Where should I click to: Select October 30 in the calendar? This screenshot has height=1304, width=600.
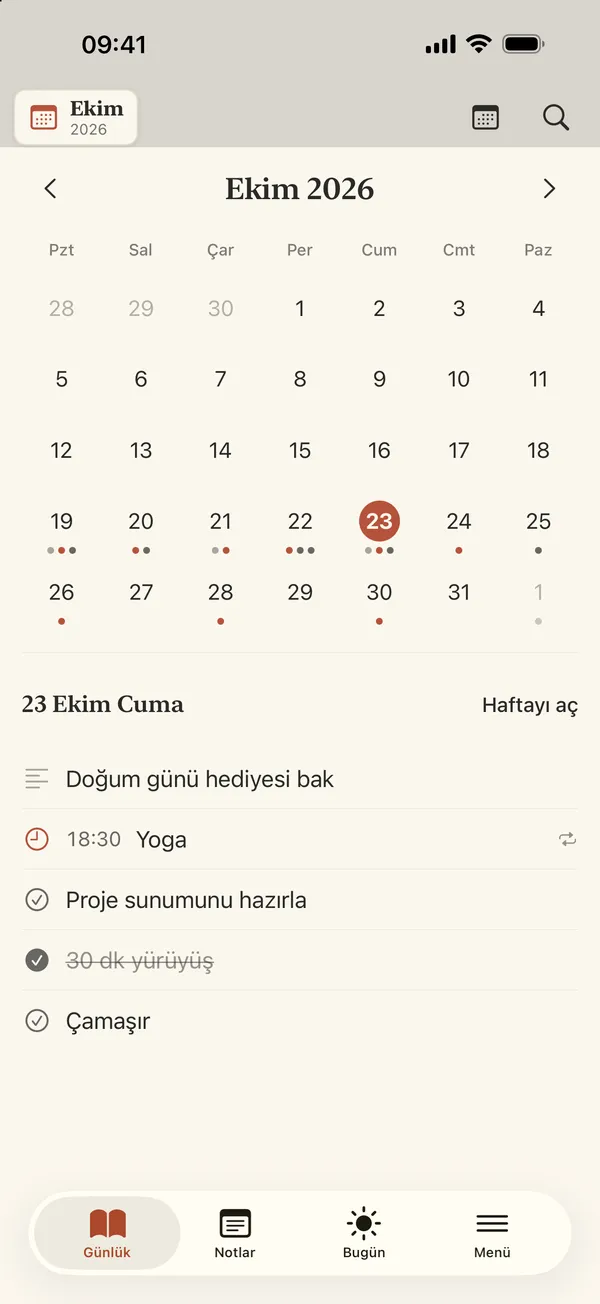tap(379, 597)
